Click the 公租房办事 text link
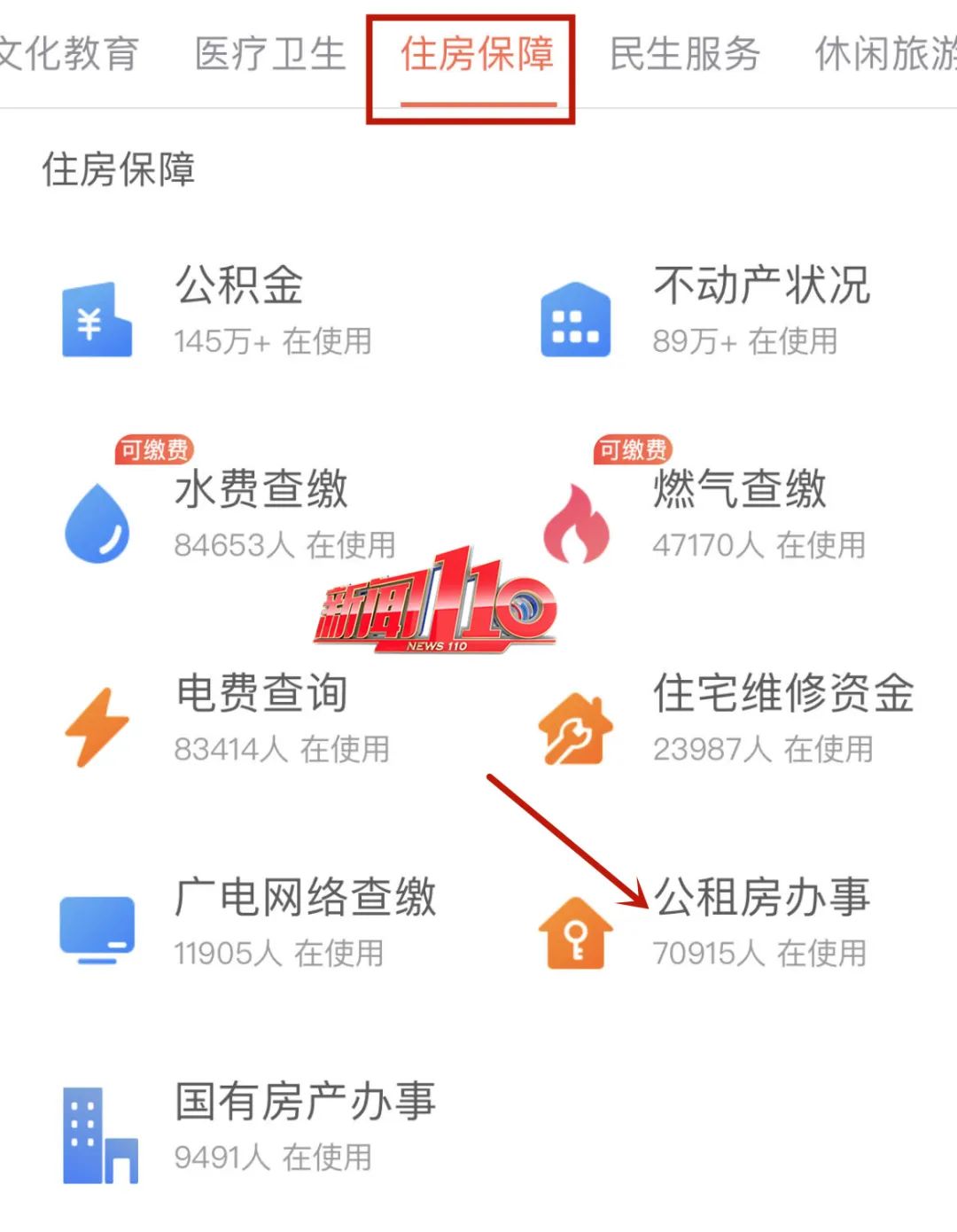This screenshot has width=957, height=1232. 764,901
